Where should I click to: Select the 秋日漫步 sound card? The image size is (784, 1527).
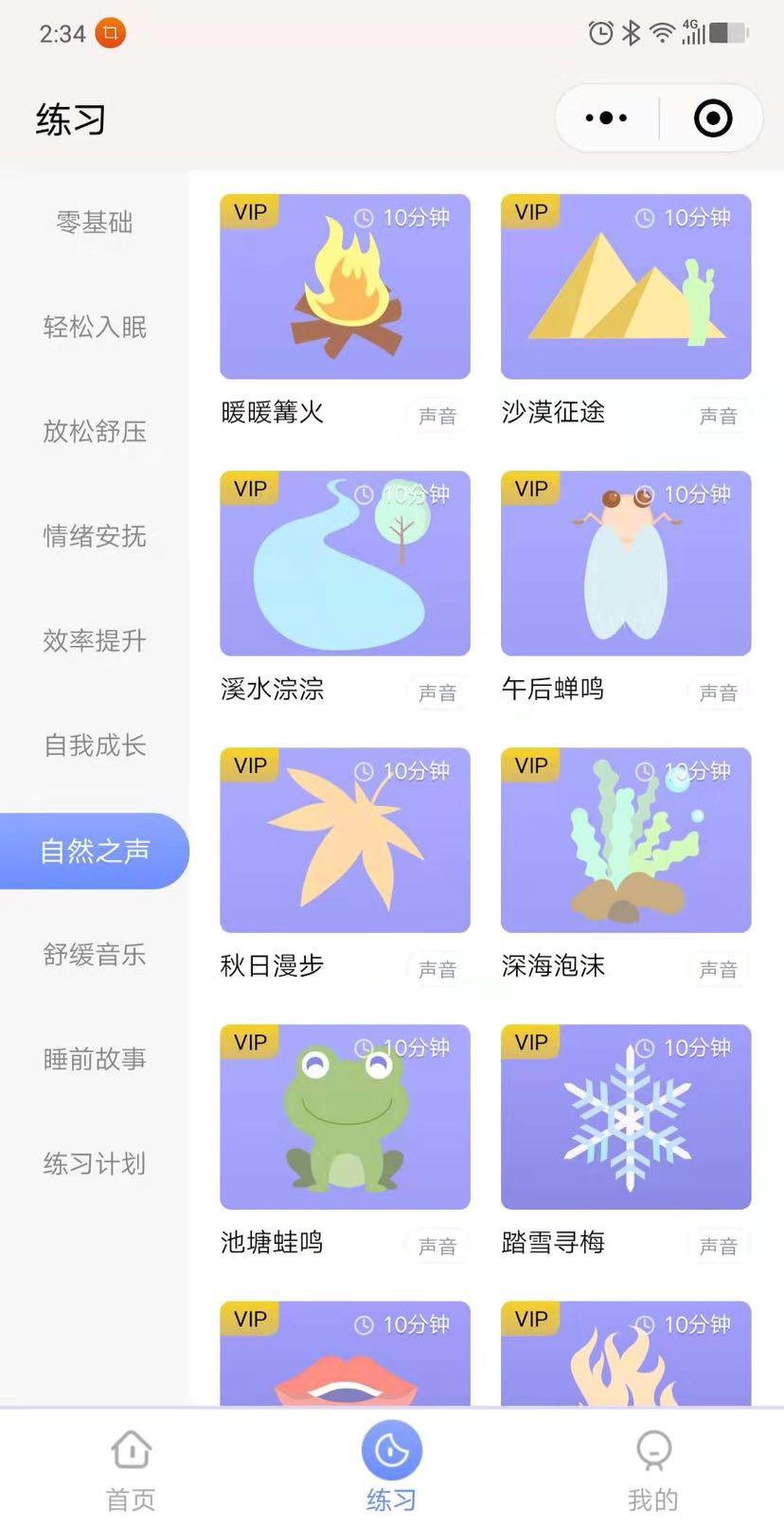[345, 840]
